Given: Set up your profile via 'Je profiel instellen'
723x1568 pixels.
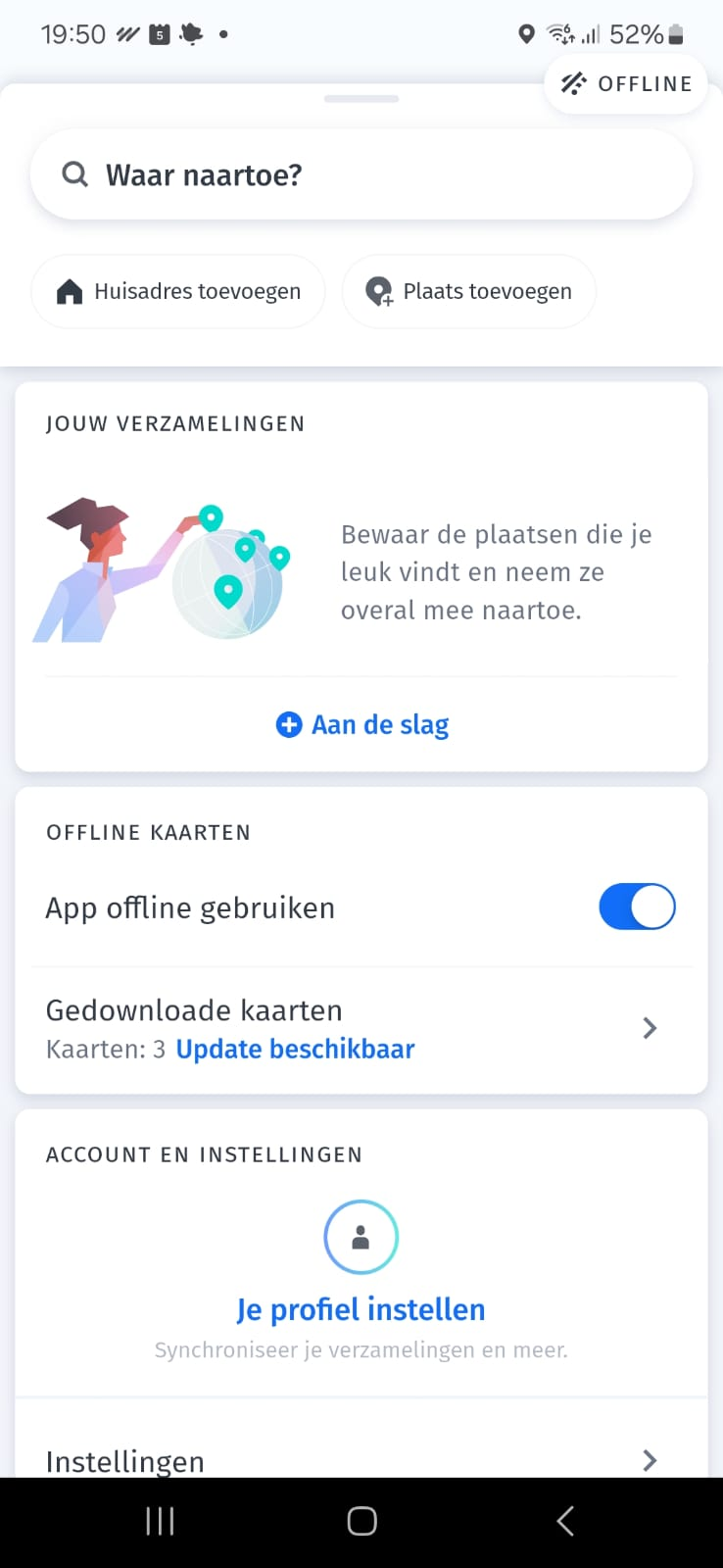Looking at the screenshot, I should coord(361,1309).
